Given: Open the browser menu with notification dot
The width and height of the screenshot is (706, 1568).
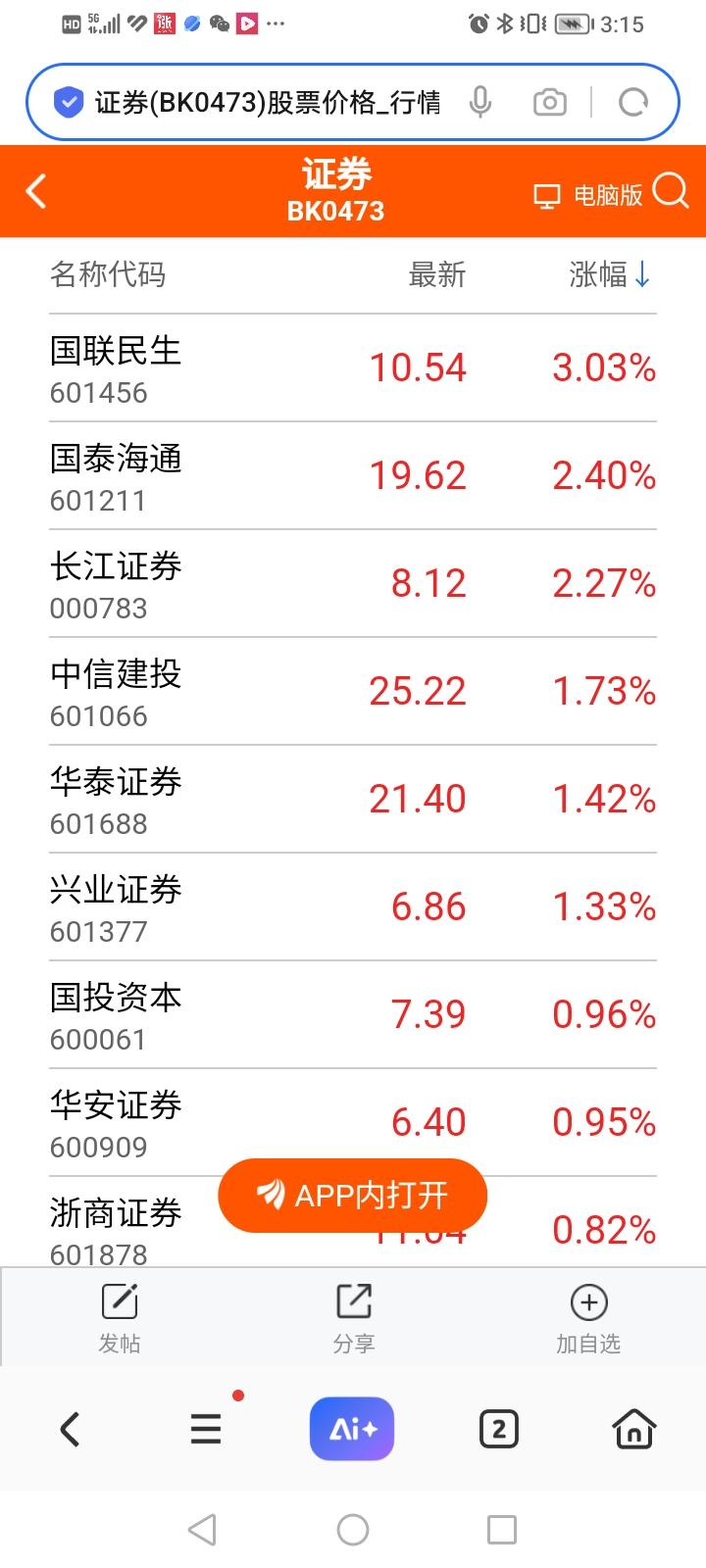Looking at the screenshot, I should point(205,1430).
